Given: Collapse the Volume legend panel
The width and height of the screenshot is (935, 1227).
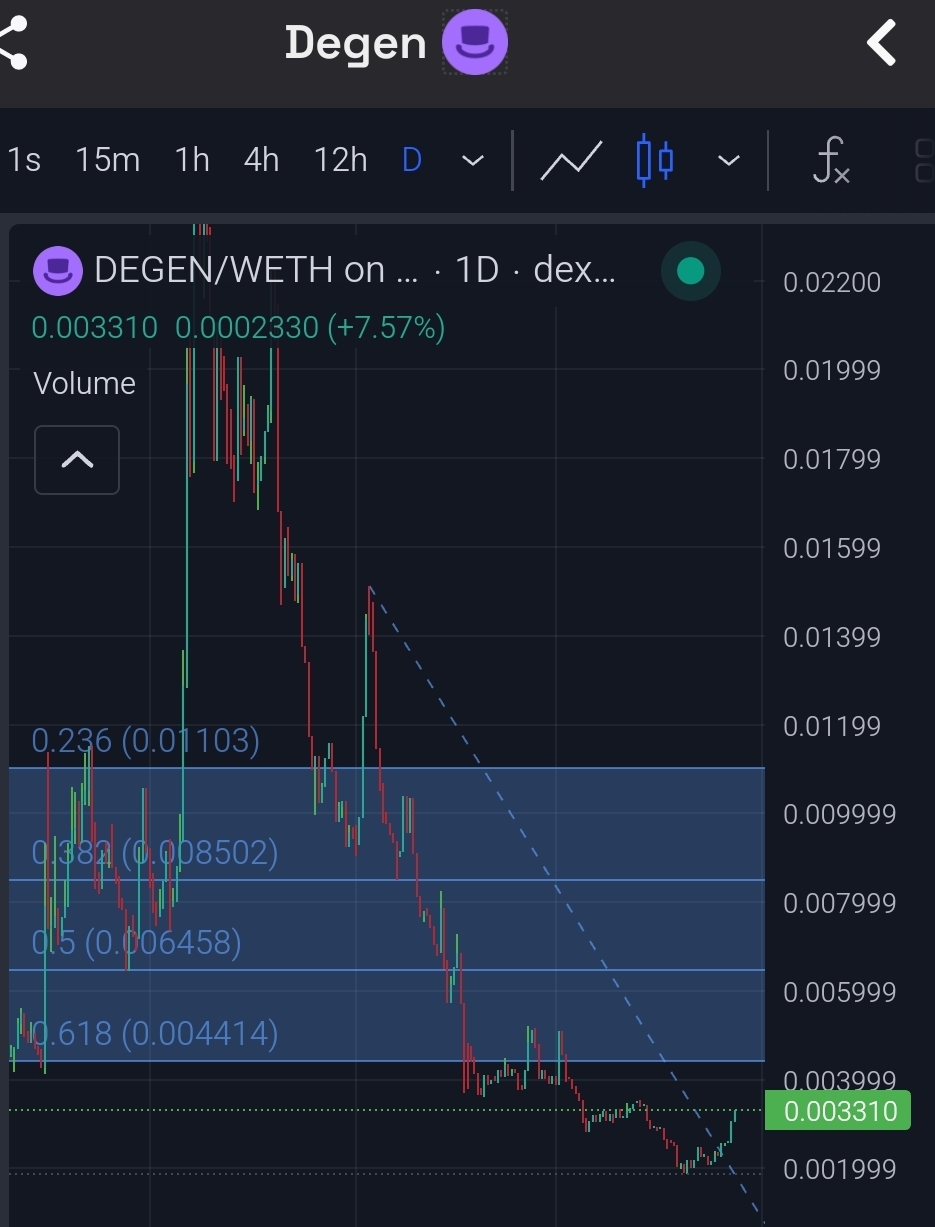Looking at the screenshot, I should [x=77, y=460].
